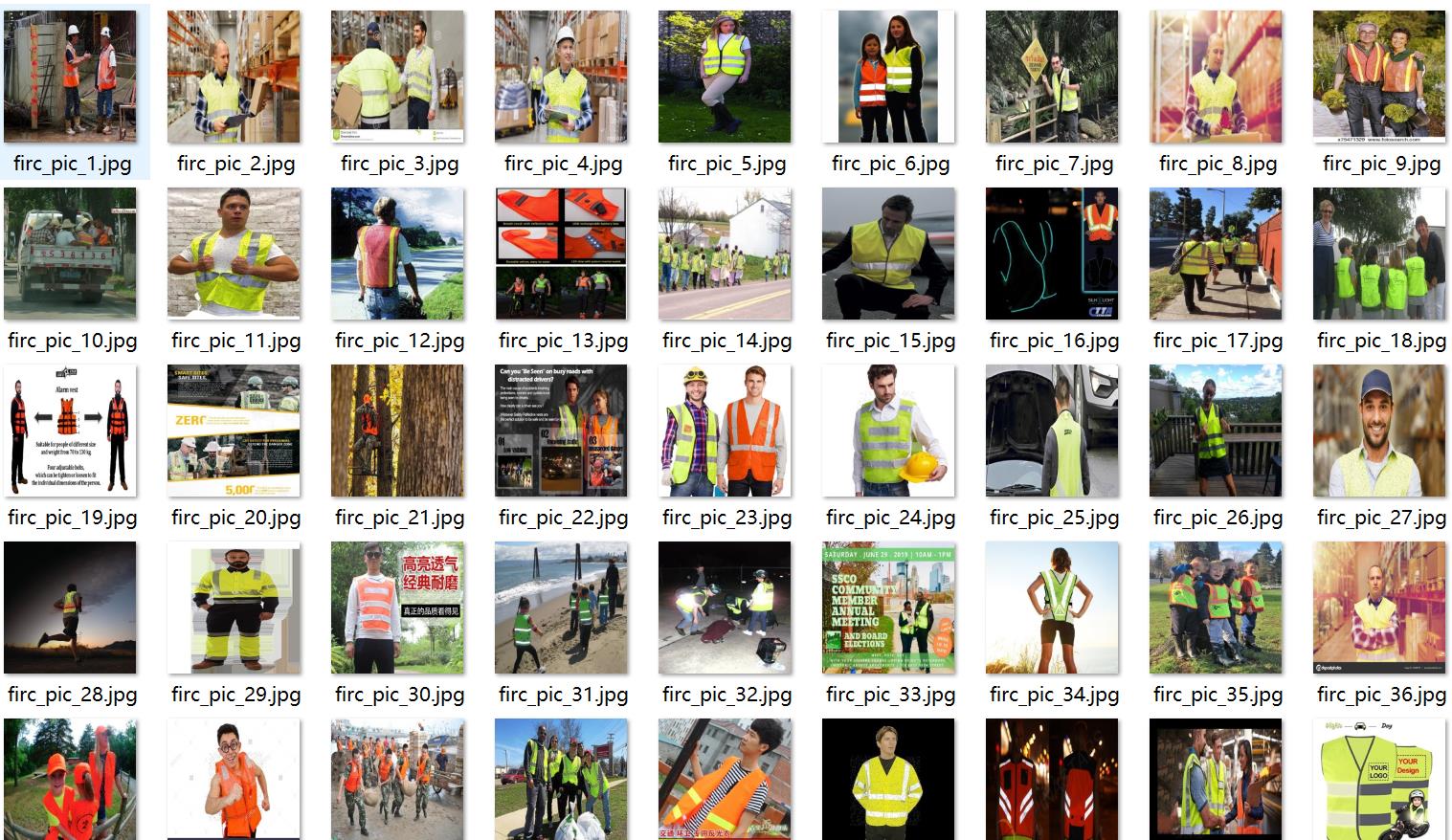Open the image firc_pic_5.jpg
This screenshot has width=1452, height=840.
pyautogui.click(x=725, y=77)
